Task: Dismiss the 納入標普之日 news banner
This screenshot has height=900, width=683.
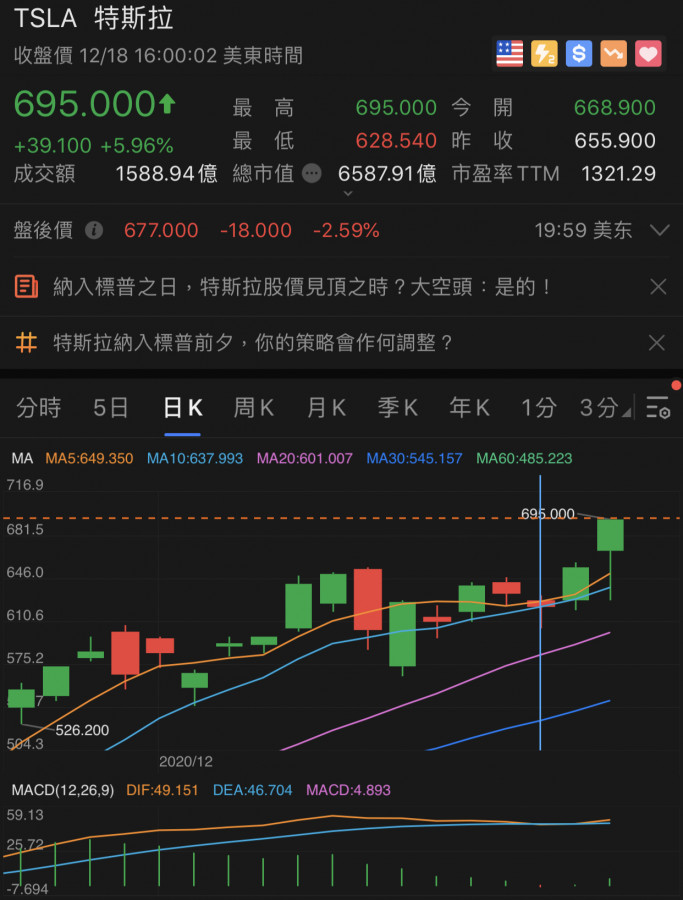Action: coord(658,288)
